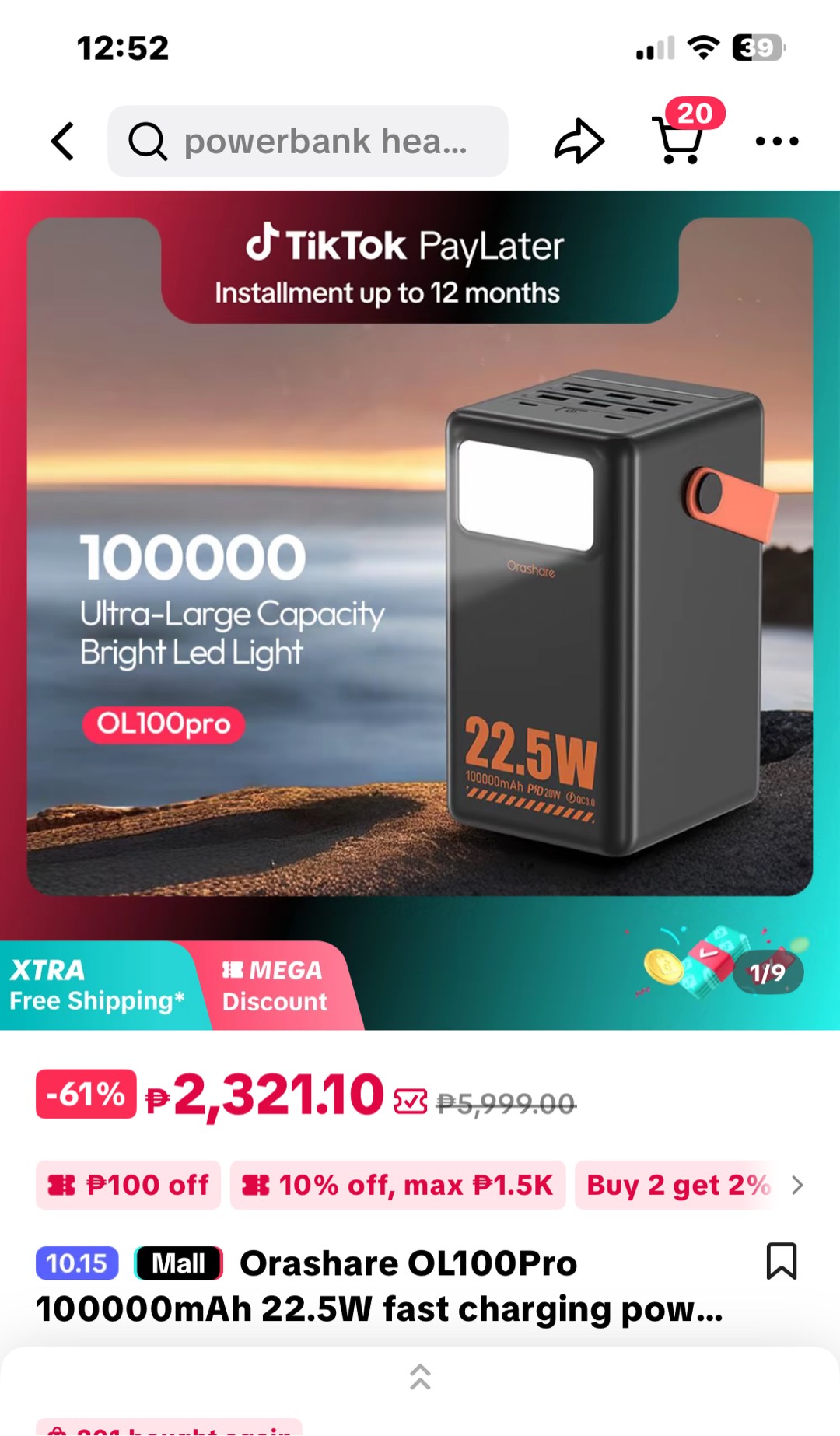
Task: Open the Buy 2 get 2% offer
Action: (x=677, y=1185)
